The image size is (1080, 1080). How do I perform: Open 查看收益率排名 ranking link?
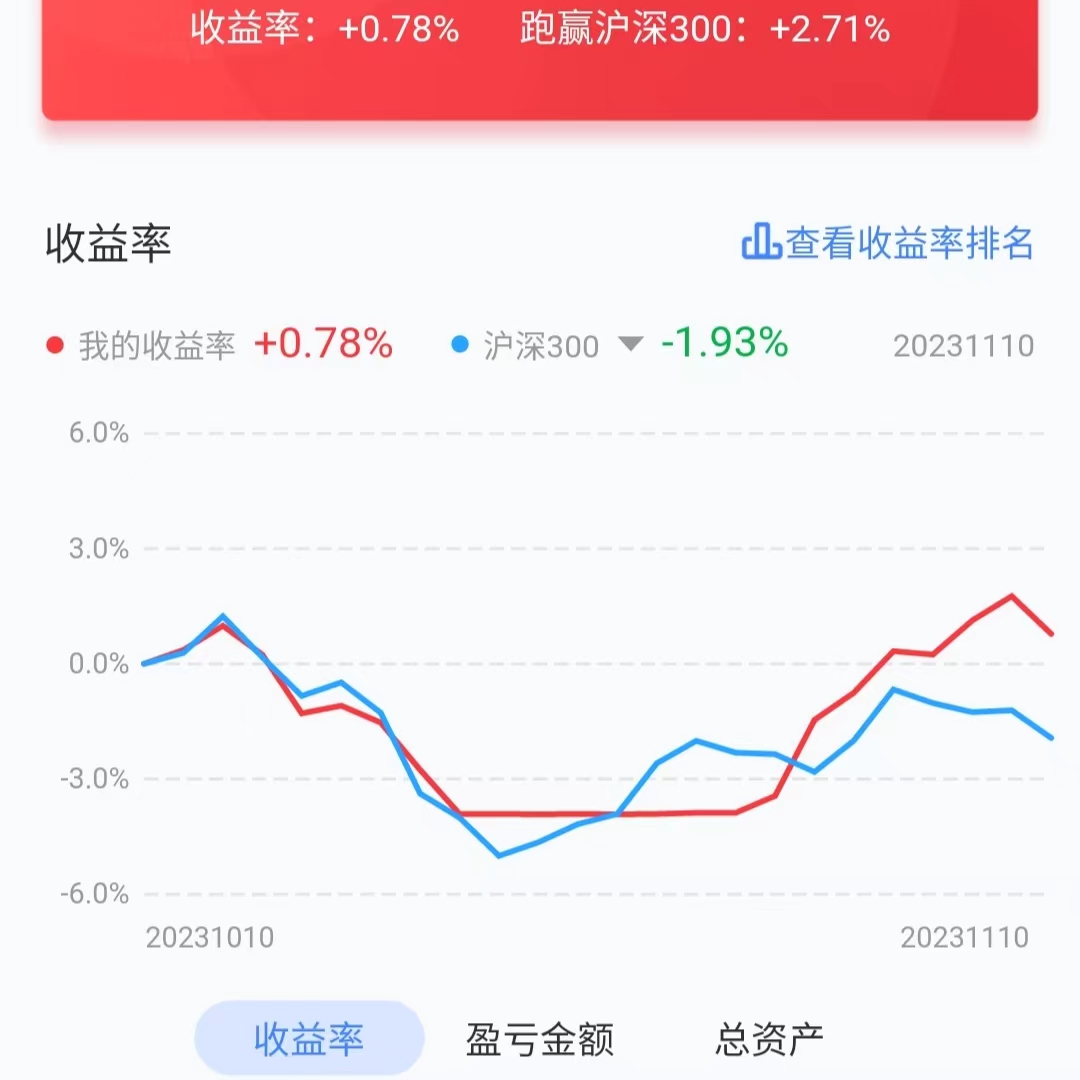(887, 242)
